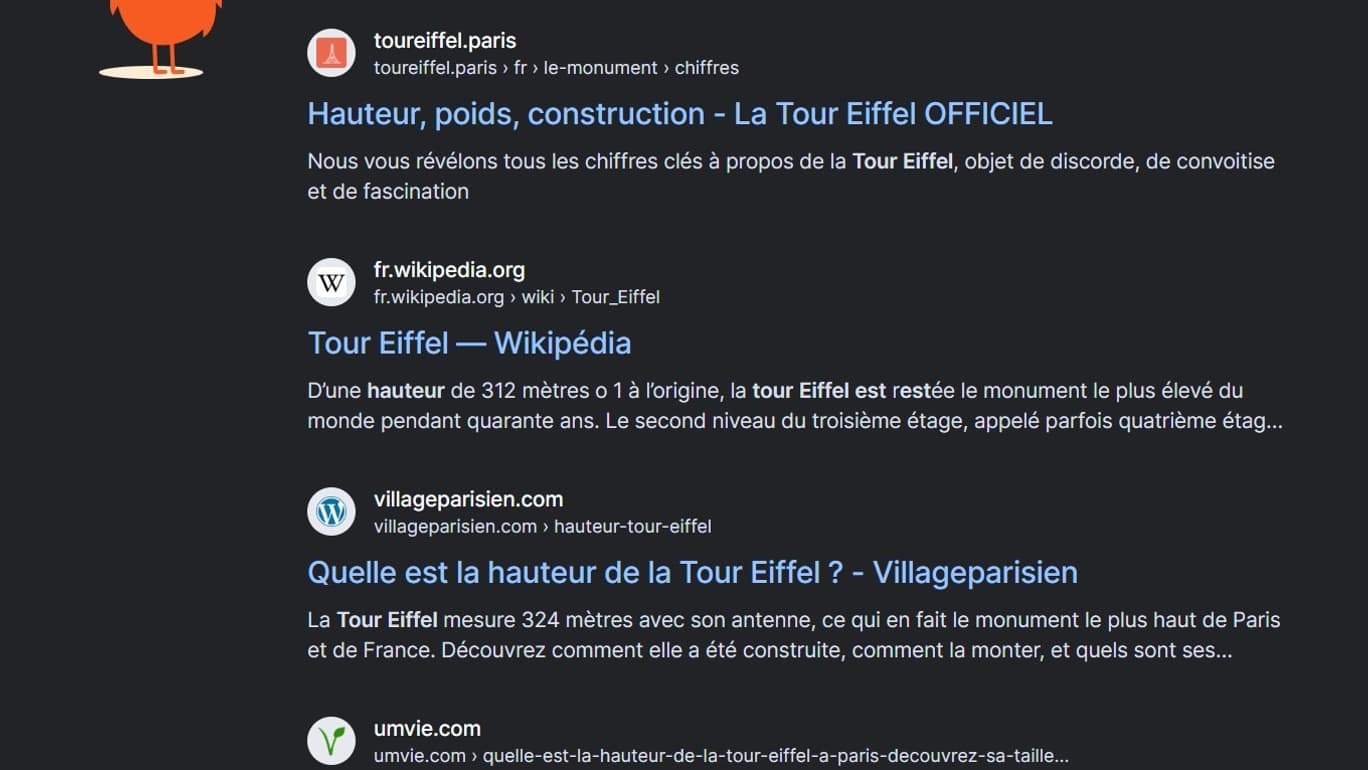Open the Tour Eiffel — Wikipédia result
1368x770 pixels.
(469, 343)
